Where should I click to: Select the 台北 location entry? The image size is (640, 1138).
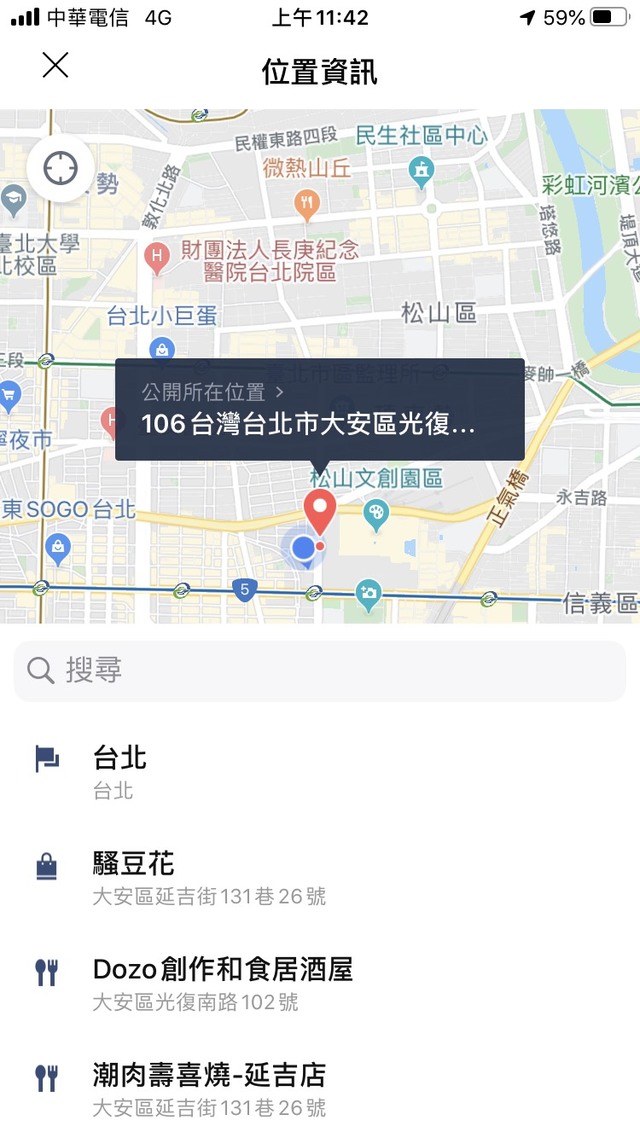pos(320,772)
